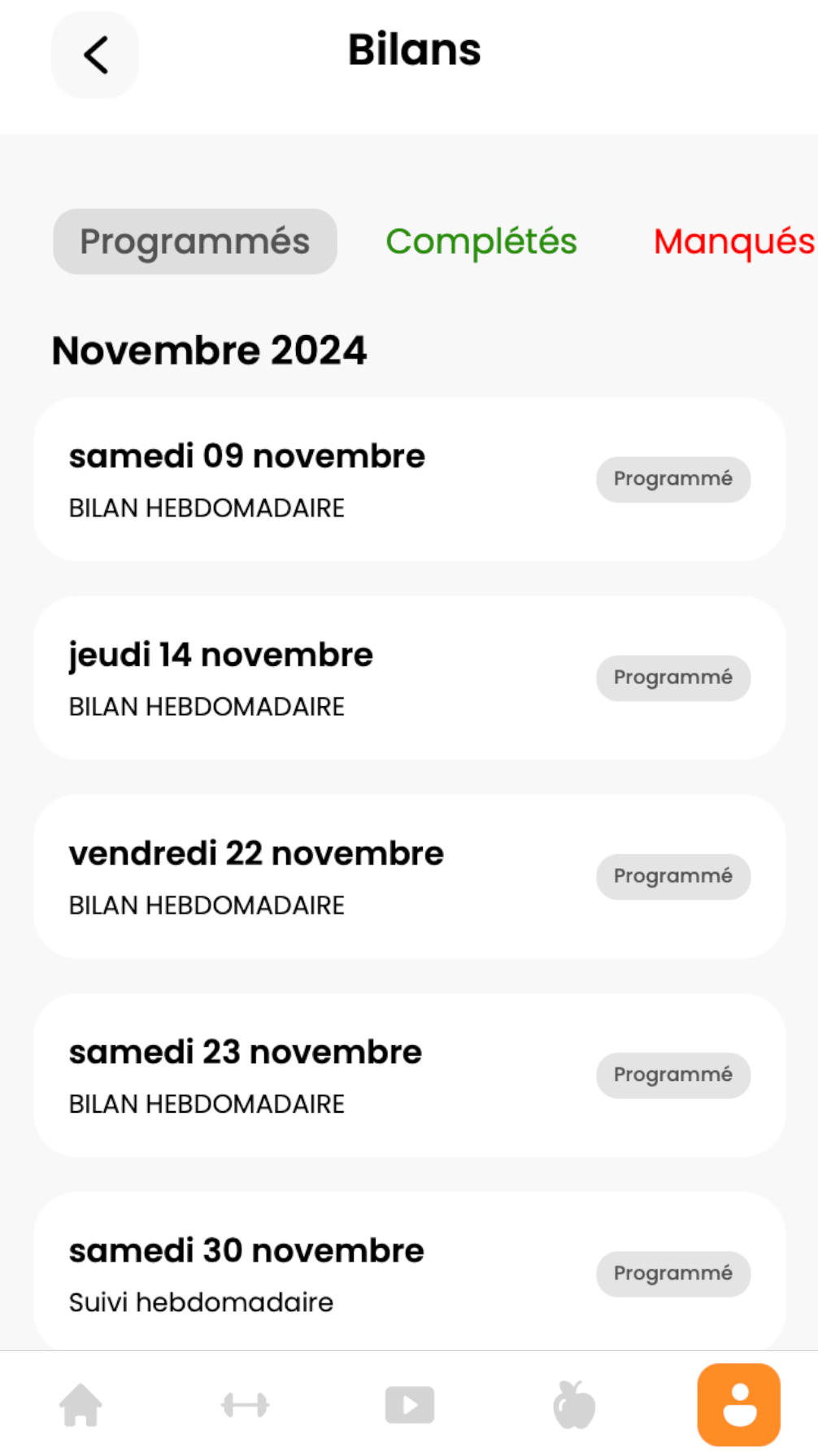The width and height of the screenshot is (818, 1456).
Task: Open the video tab
Action: tap(410, 1405)
